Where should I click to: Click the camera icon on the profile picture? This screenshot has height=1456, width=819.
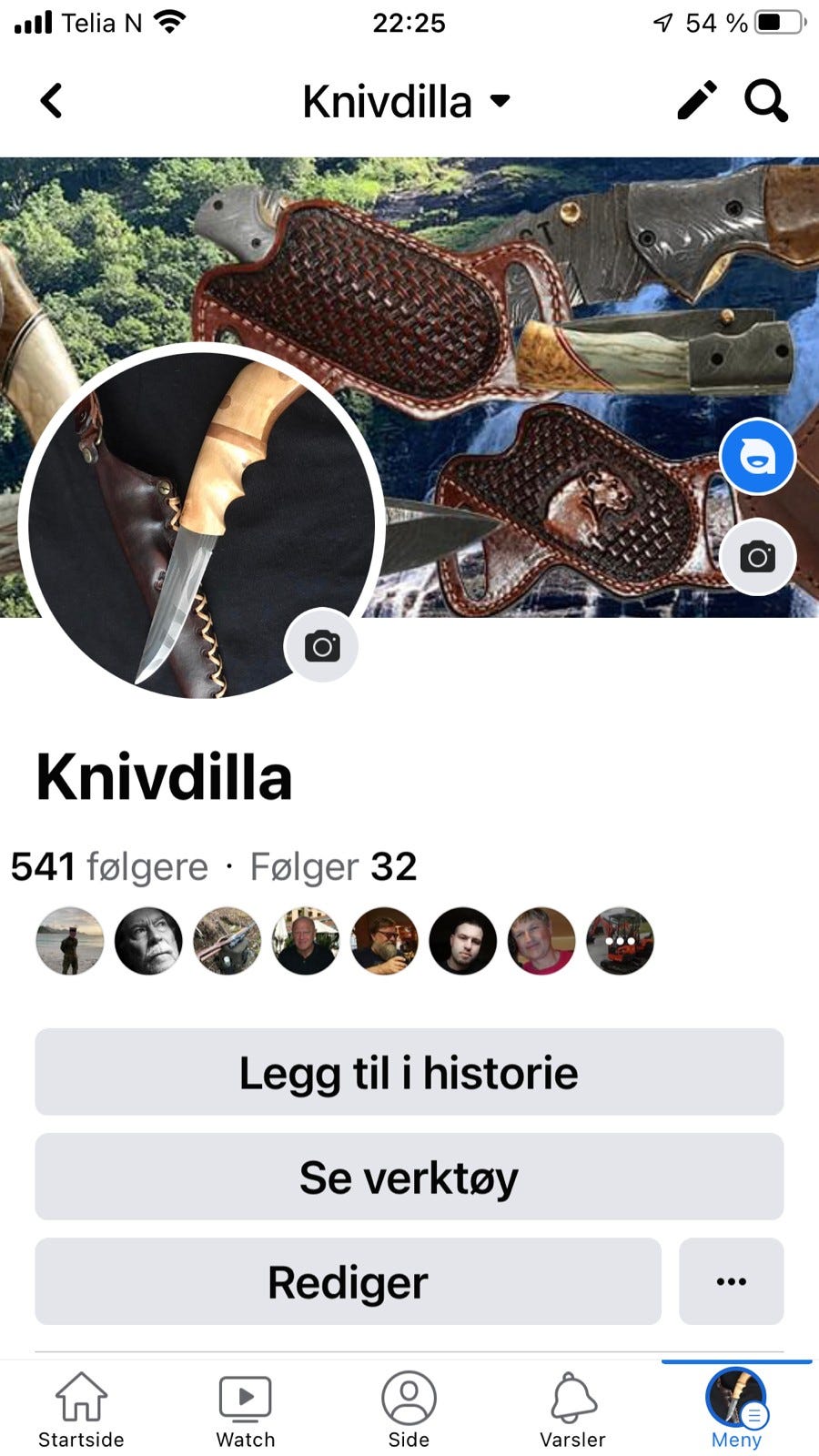[320, 645]
